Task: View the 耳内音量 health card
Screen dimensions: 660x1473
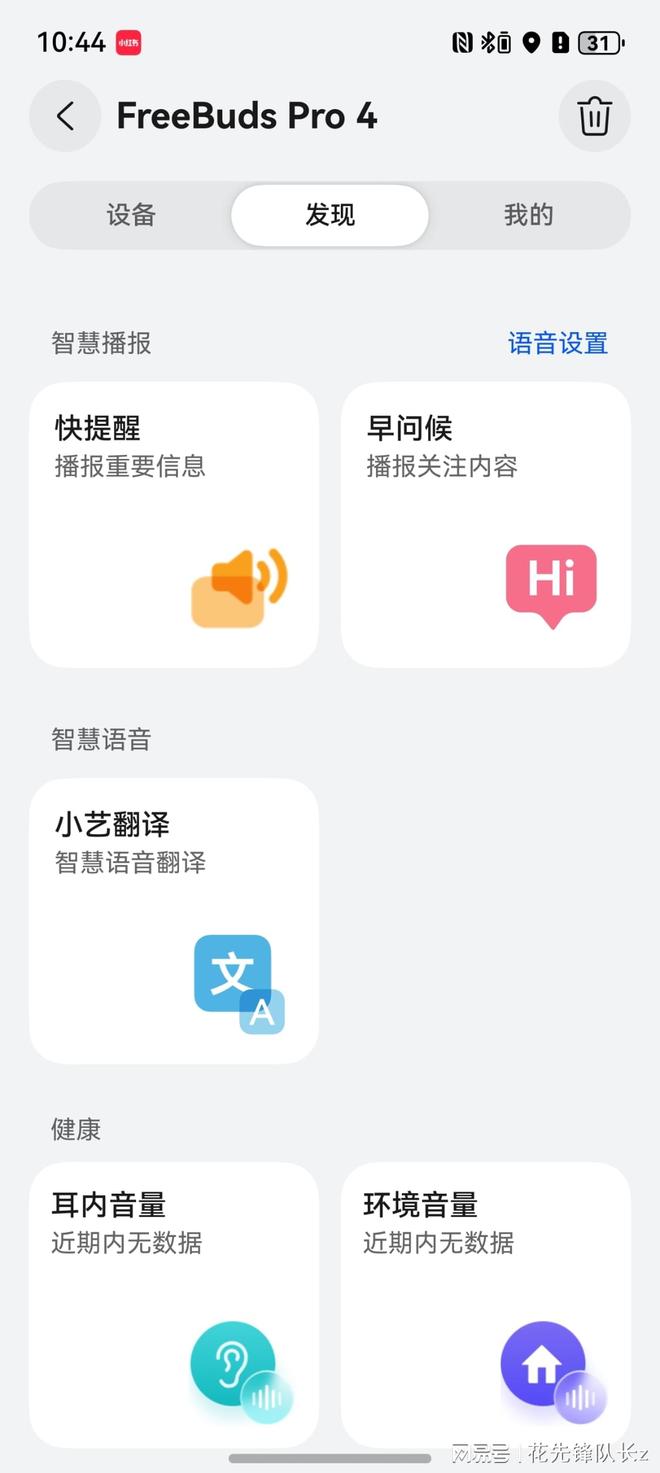Action: pyautogui.click(x=174, y=1300)
